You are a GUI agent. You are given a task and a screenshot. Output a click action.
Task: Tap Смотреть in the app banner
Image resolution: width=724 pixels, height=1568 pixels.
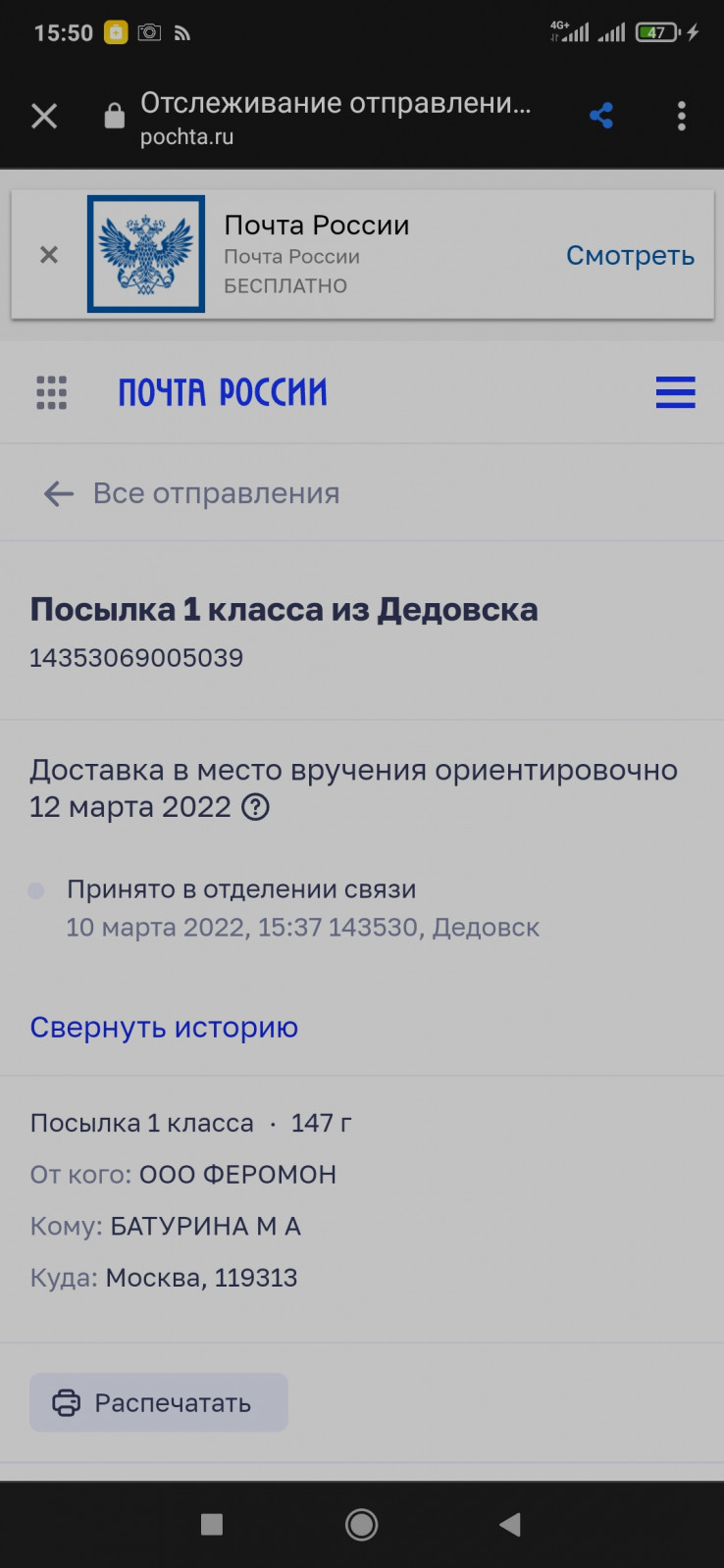click(630, 255)
